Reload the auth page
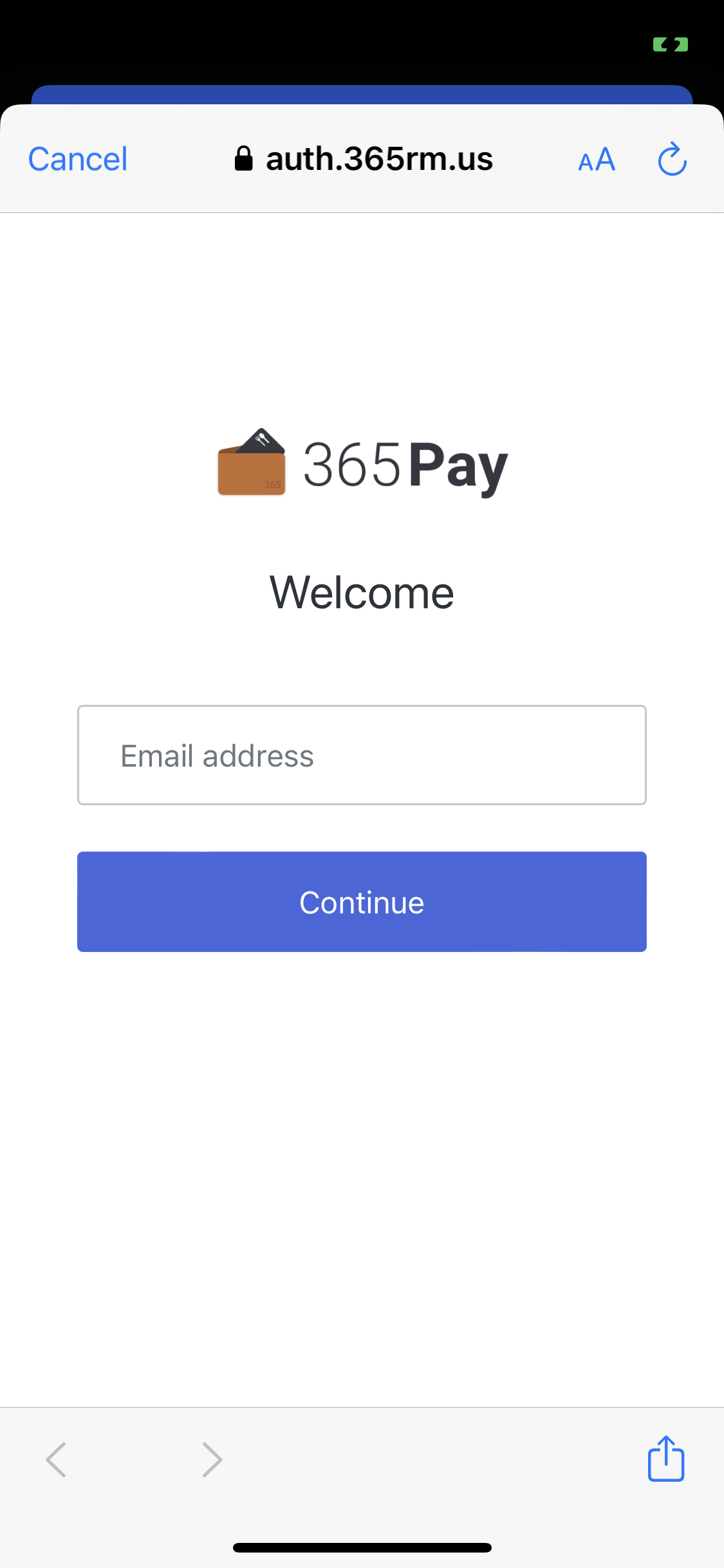The width and height of the screenshot is (724, 1568). pyautogui.click(x=672, y=159)
